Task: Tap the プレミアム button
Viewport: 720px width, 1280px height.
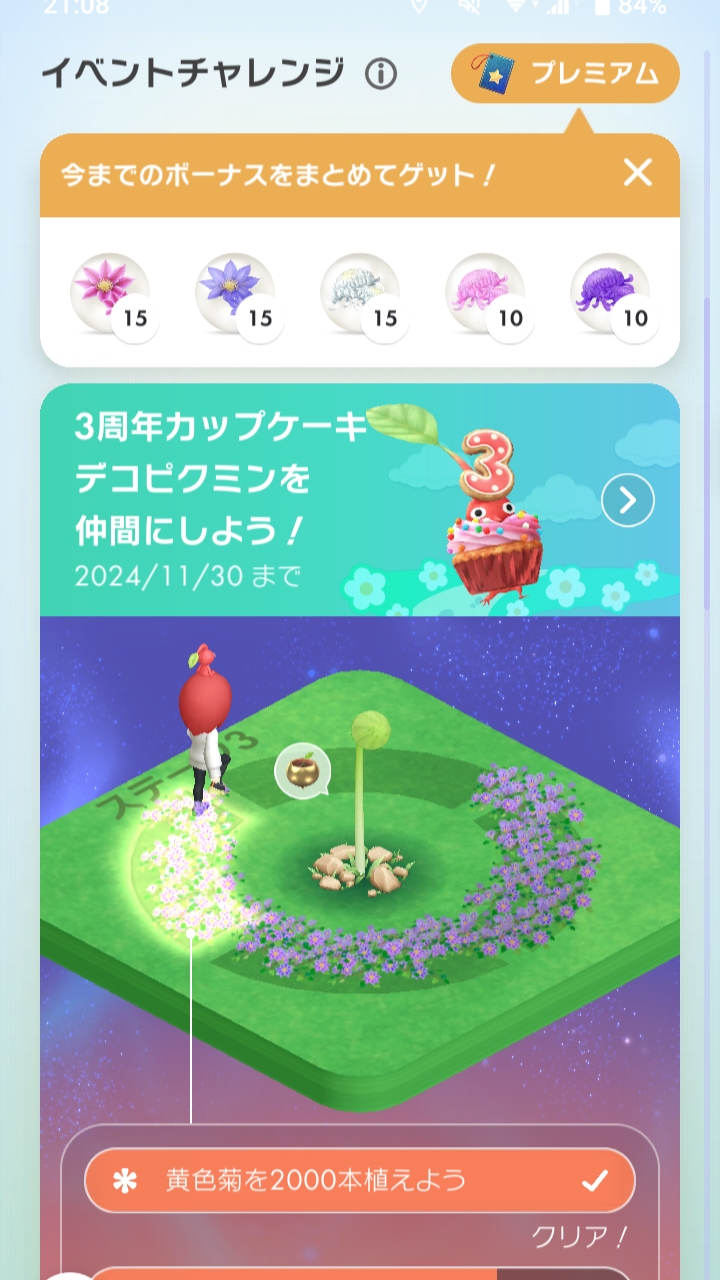Action: [x=565, y=73]
